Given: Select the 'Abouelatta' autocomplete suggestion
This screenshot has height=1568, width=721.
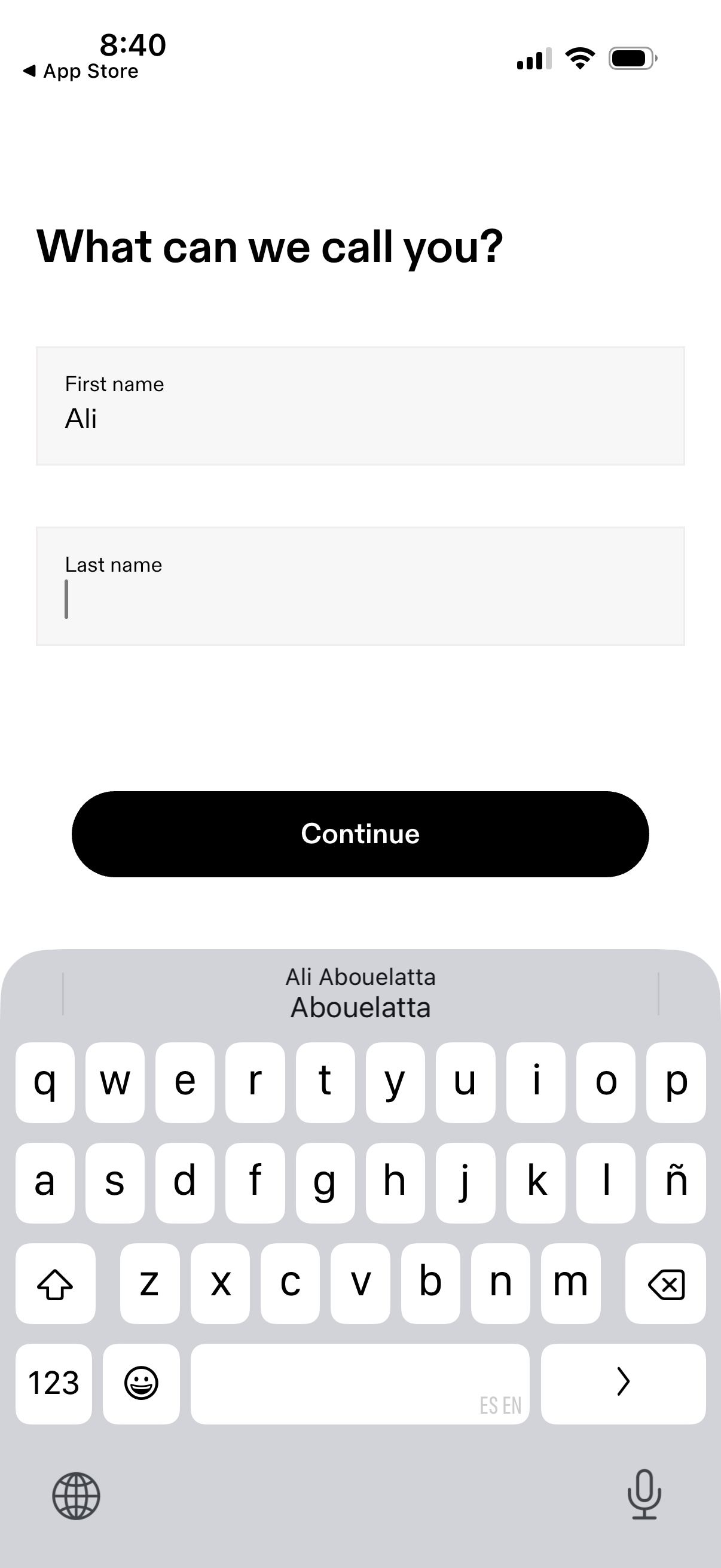Looking at the screenshot, I should pos(360,1007).
